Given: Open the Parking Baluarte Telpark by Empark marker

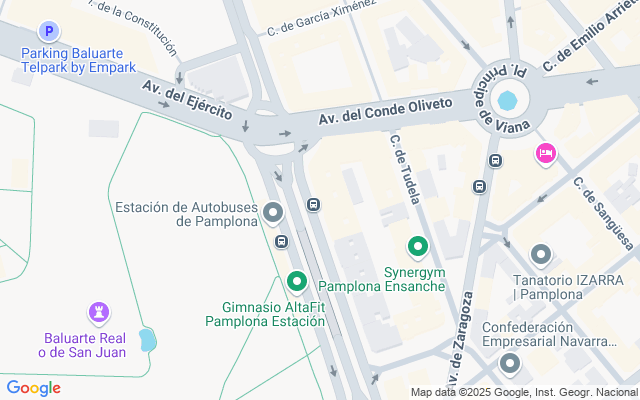Looking at the screenshot, I should pos(47,32).
